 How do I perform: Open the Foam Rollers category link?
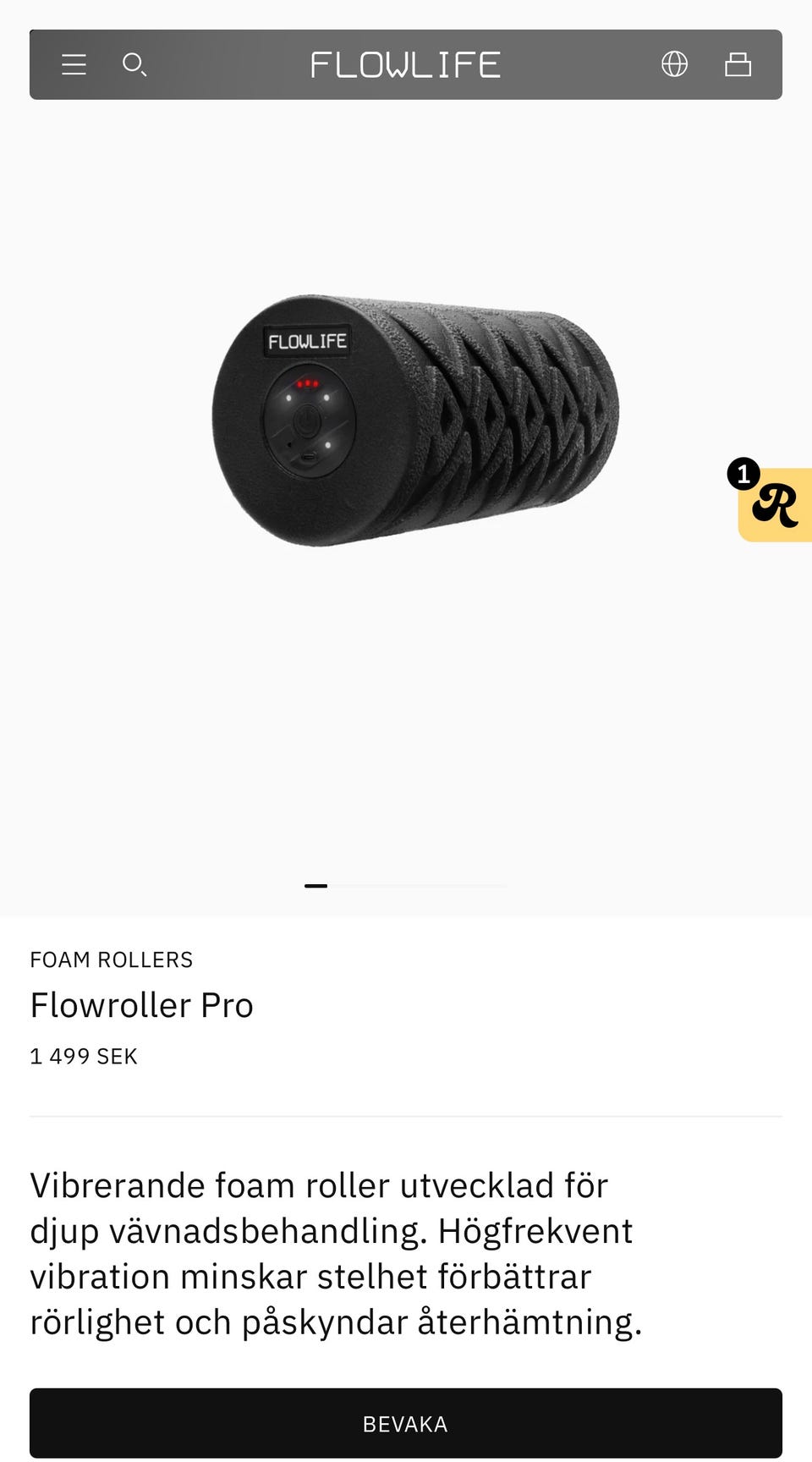point(112,959)
